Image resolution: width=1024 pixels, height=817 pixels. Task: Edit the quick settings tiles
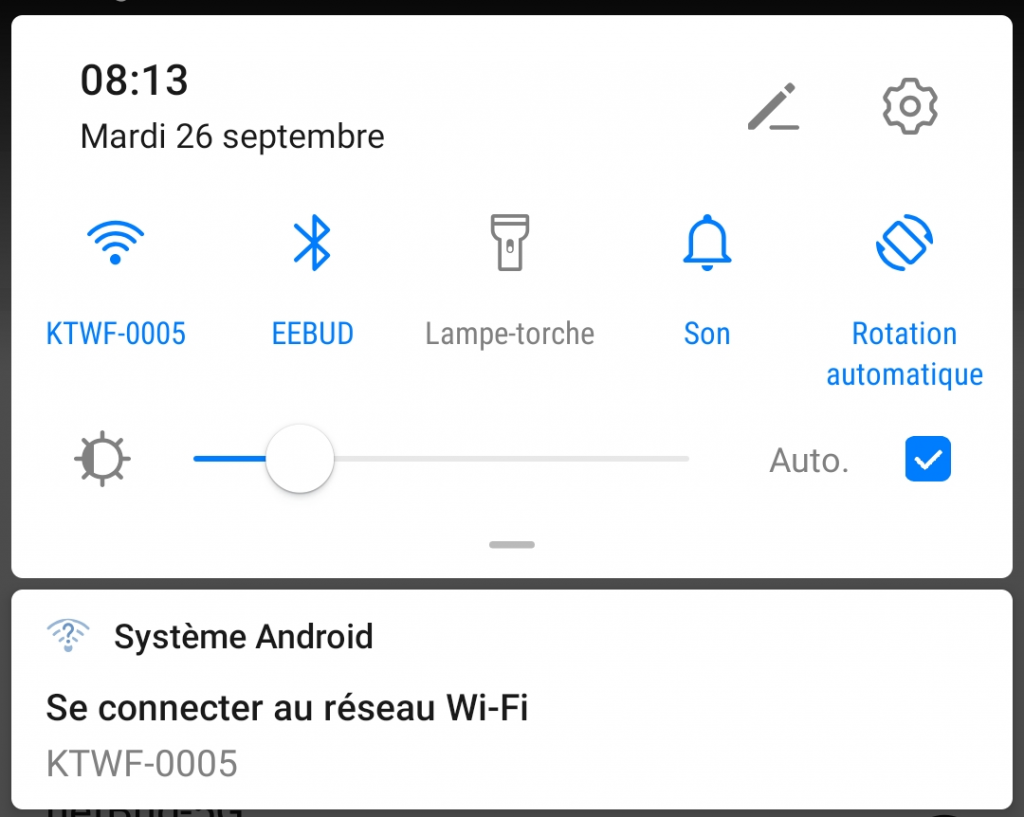tap(774, 106)
